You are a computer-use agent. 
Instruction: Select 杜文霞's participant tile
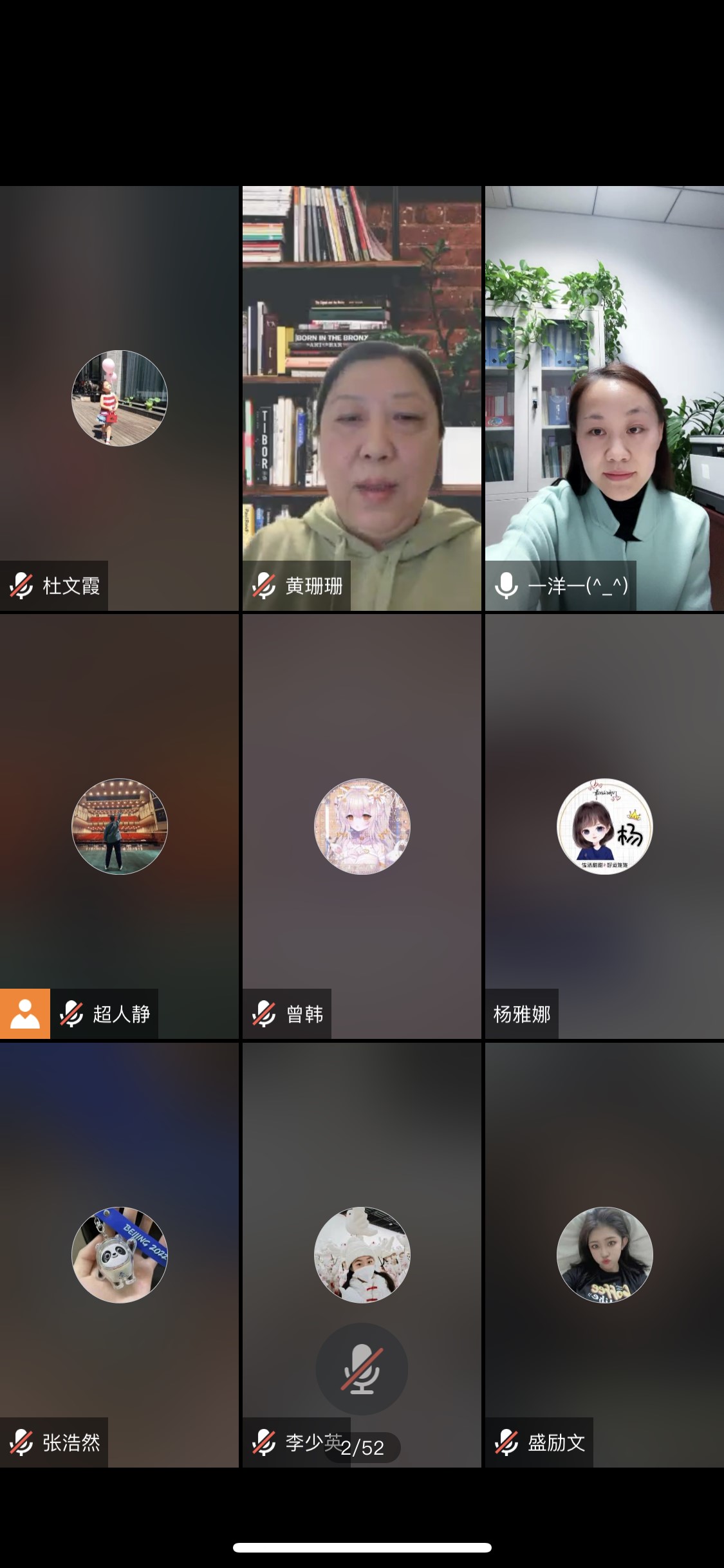click(119, 398)
